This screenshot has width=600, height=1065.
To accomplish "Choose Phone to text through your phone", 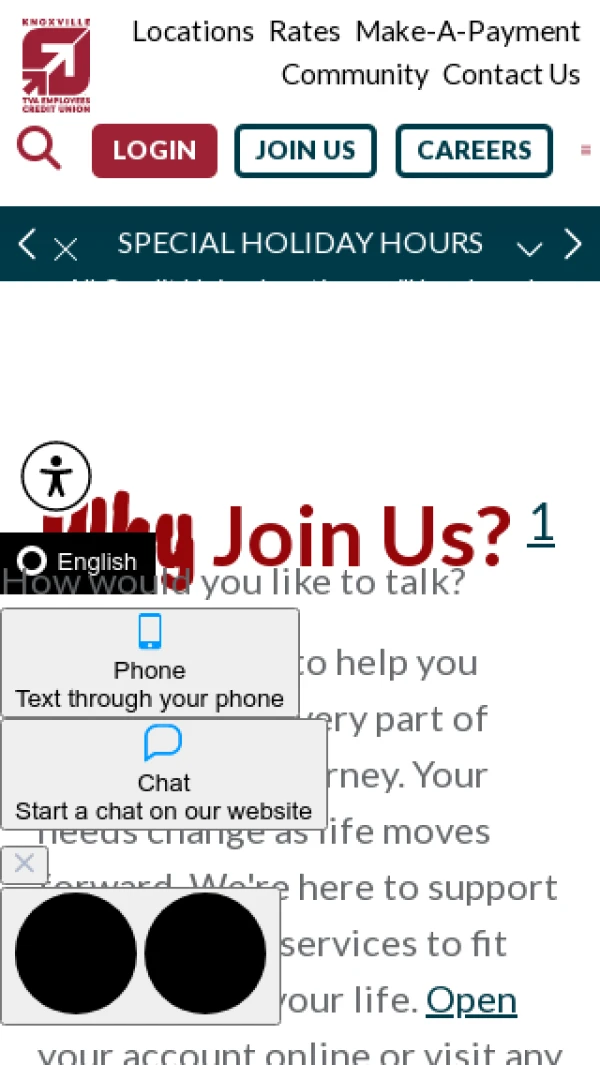I will [149, 662].
